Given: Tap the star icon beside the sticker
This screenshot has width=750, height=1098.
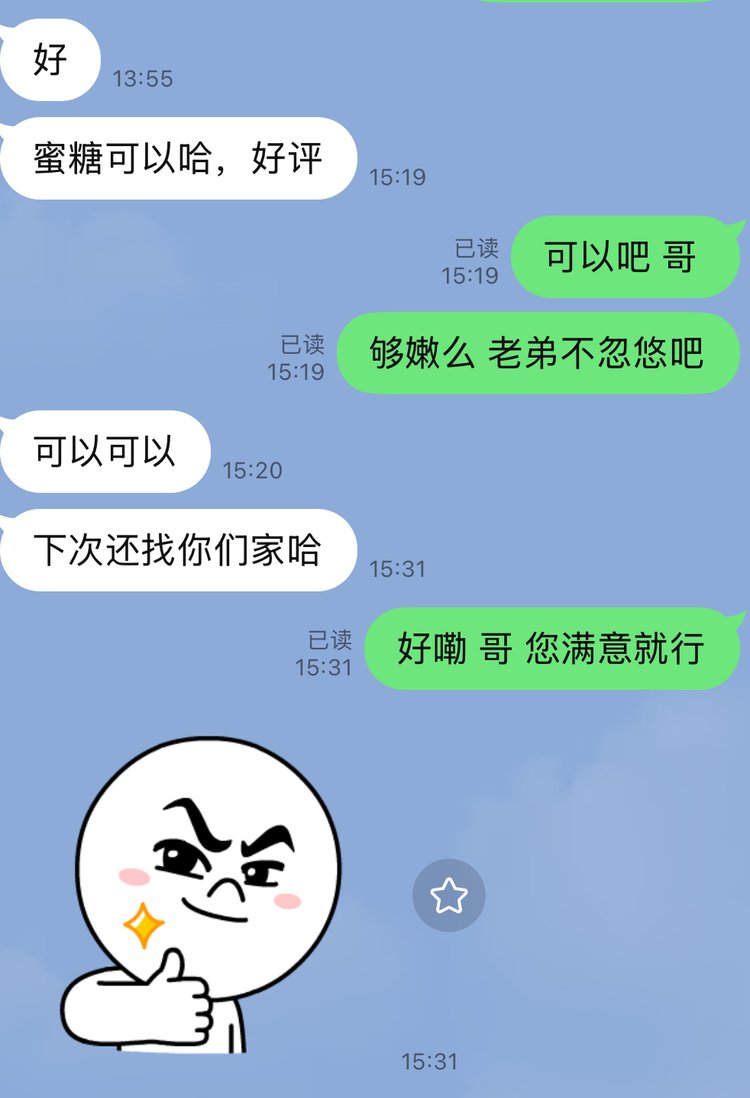Looking at the screenshot, I should point(449,895).
